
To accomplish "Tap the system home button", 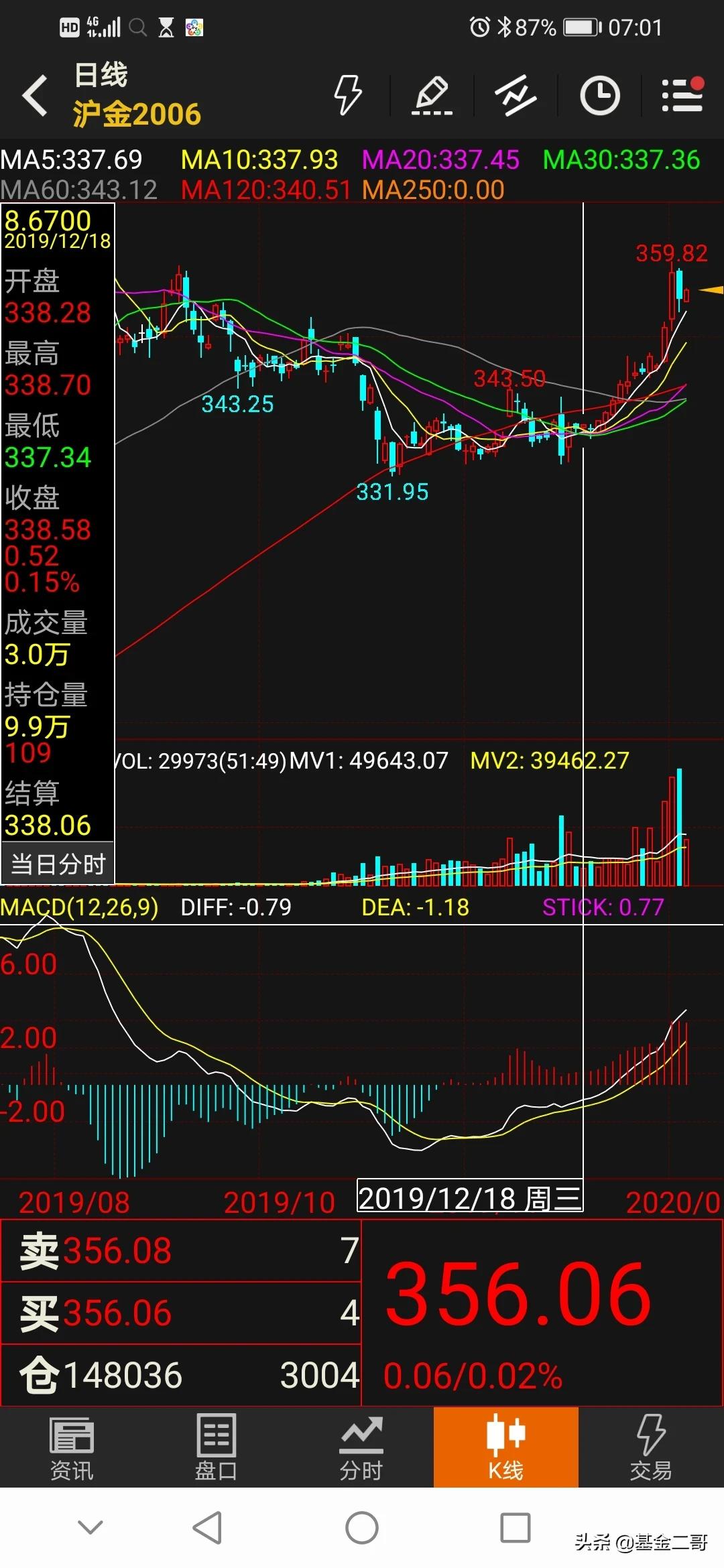I will [x=362, y=1528].
